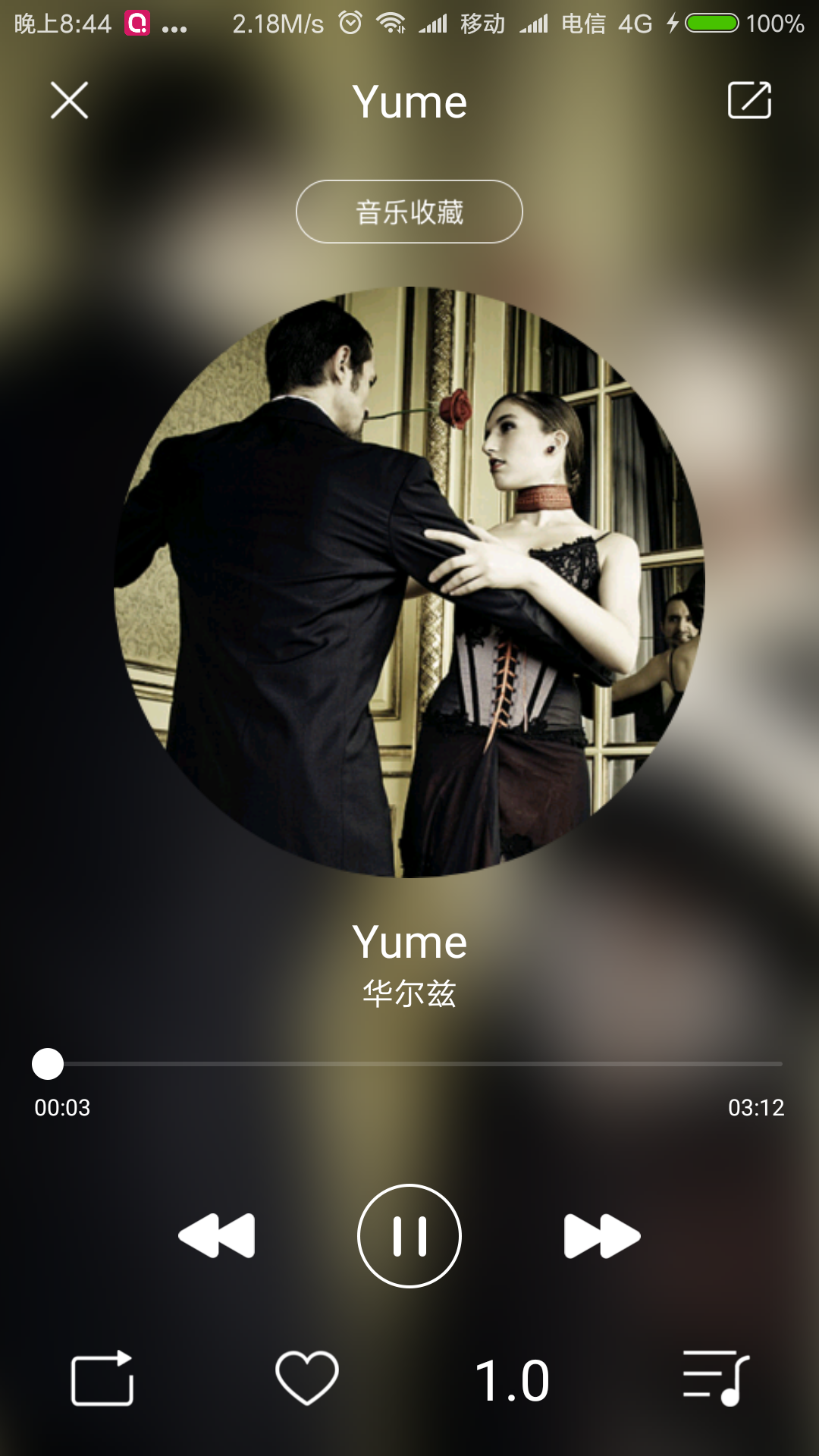
Task: Pause the current track
Action: (409, 1236)
